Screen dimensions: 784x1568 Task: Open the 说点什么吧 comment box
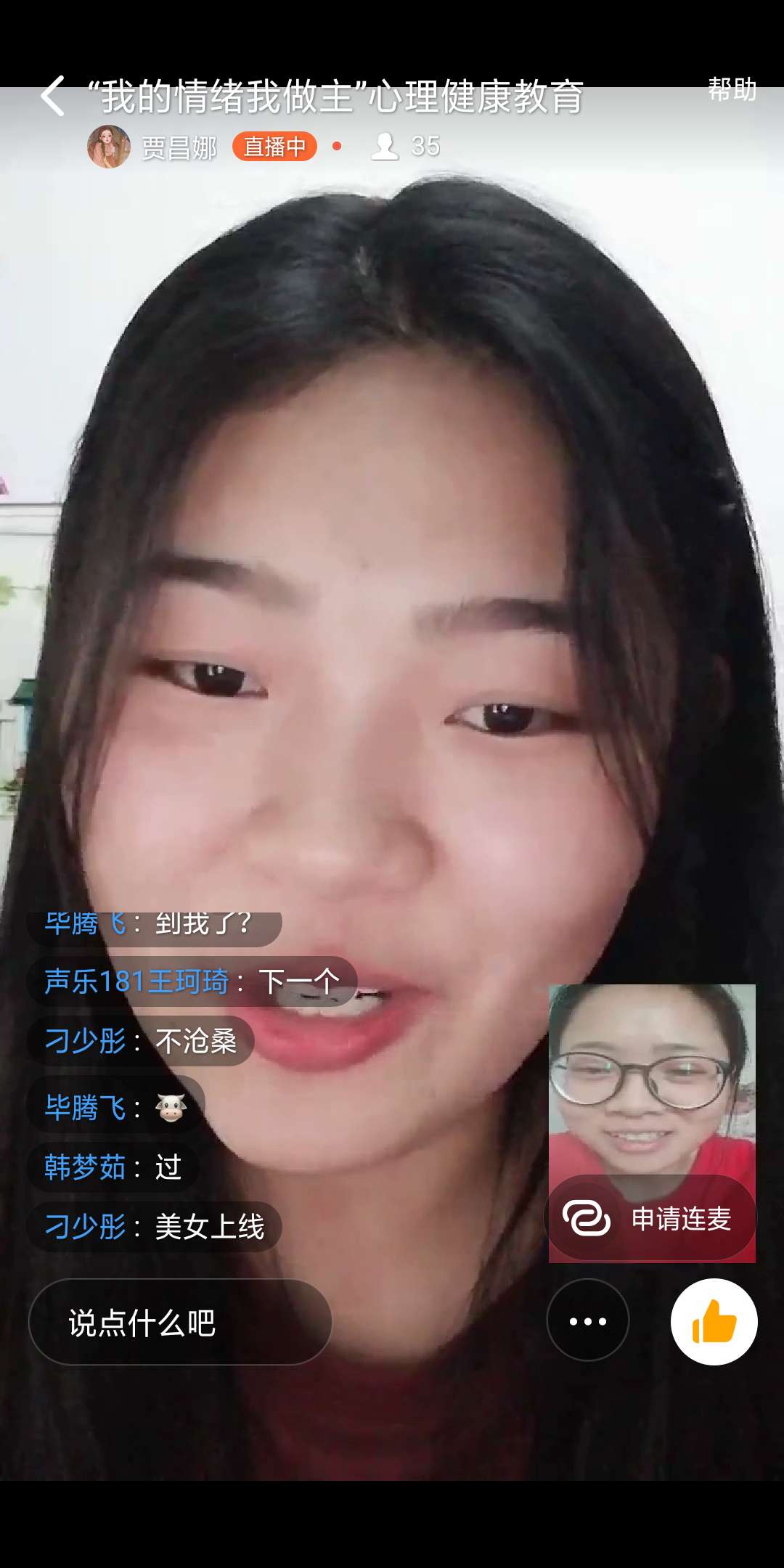tap(180, 1323)
